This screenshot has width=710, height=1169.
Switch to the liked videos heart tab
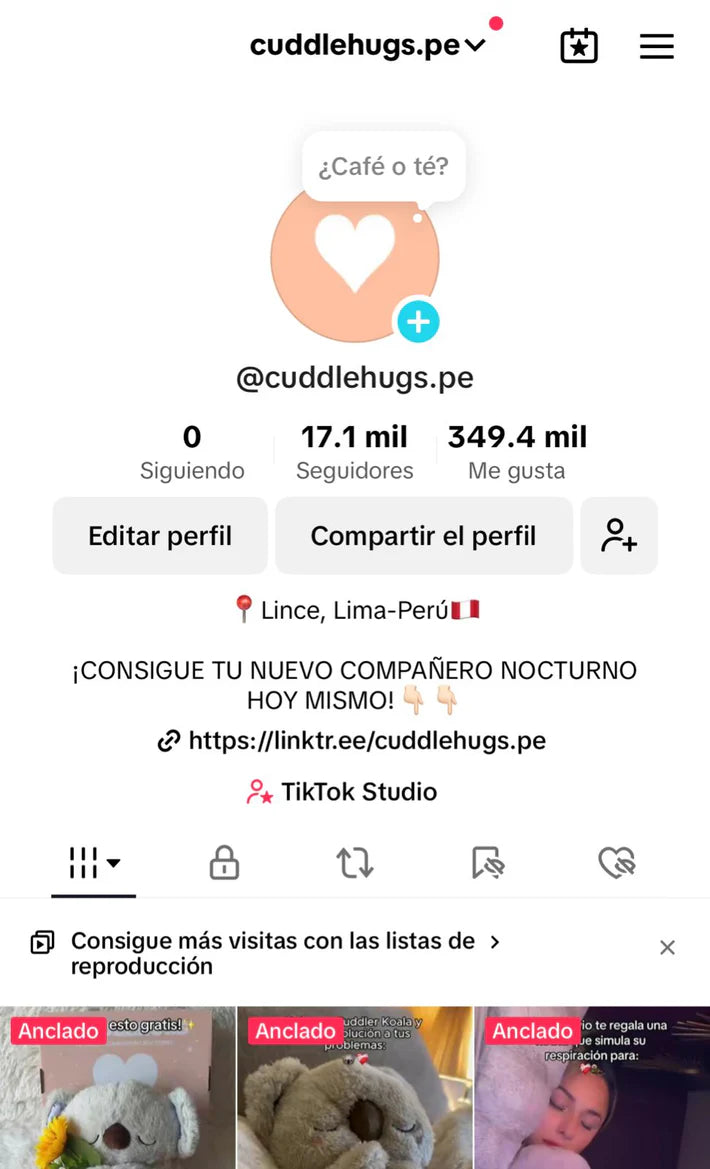[x=617, y=862]
